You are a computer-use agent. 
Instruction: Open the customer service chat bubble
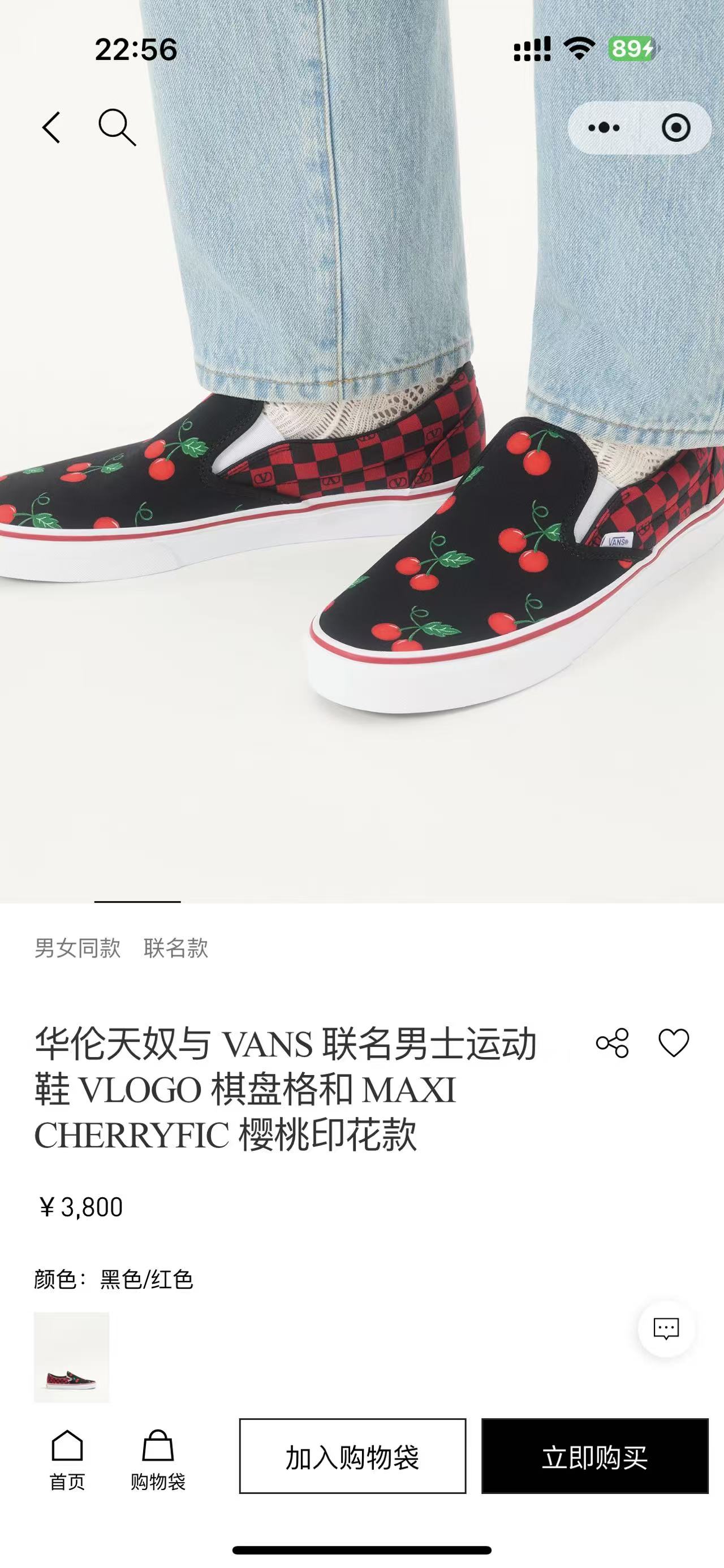(x=666, y=1329)
